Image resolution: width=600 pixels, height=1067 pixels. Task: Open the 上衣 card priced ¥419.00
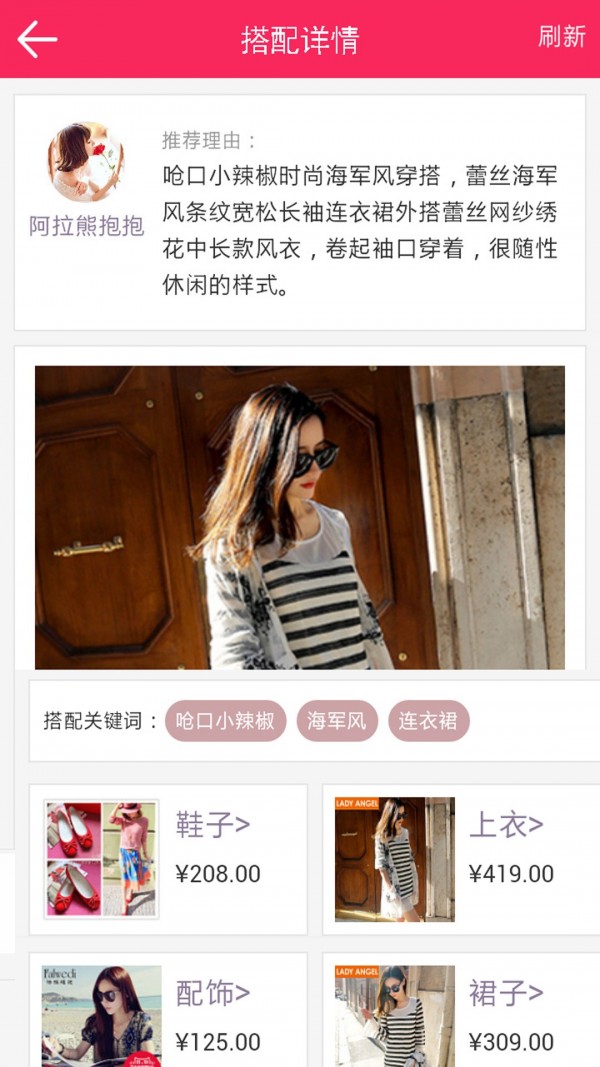click(x=460, y=859)
